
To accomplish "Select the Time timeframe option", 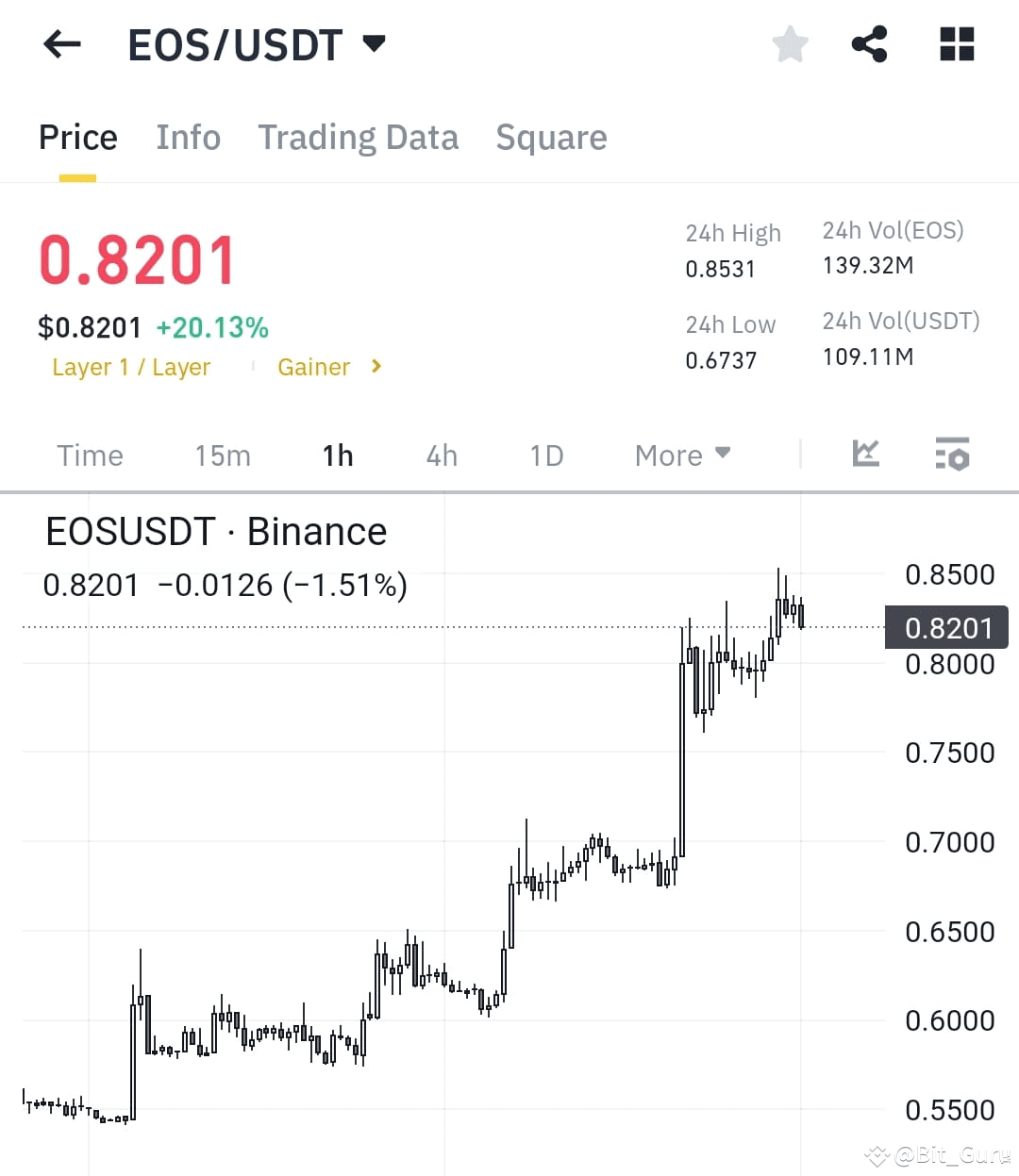I will pos(90,455).
